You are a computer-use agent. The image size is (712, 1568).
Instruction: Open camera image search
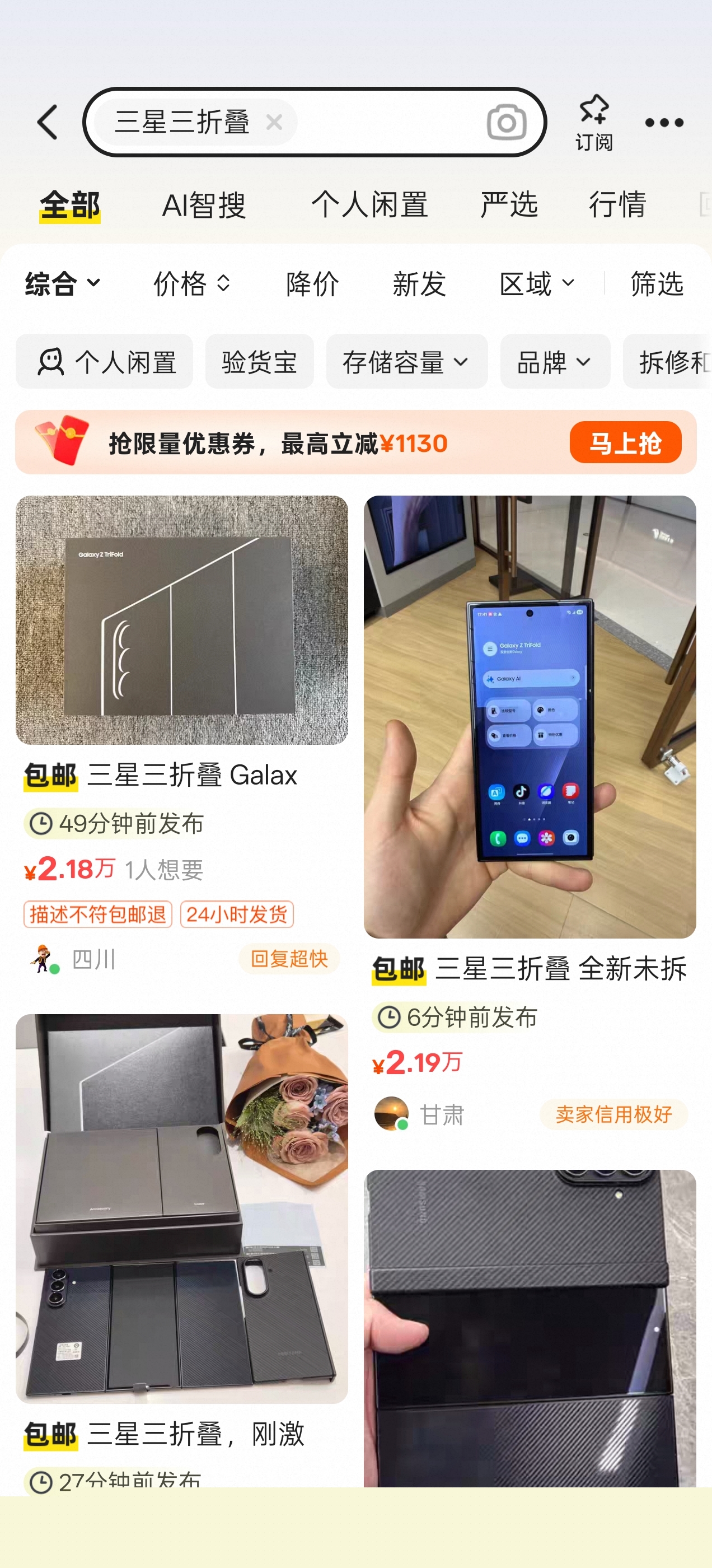[507, 122]
